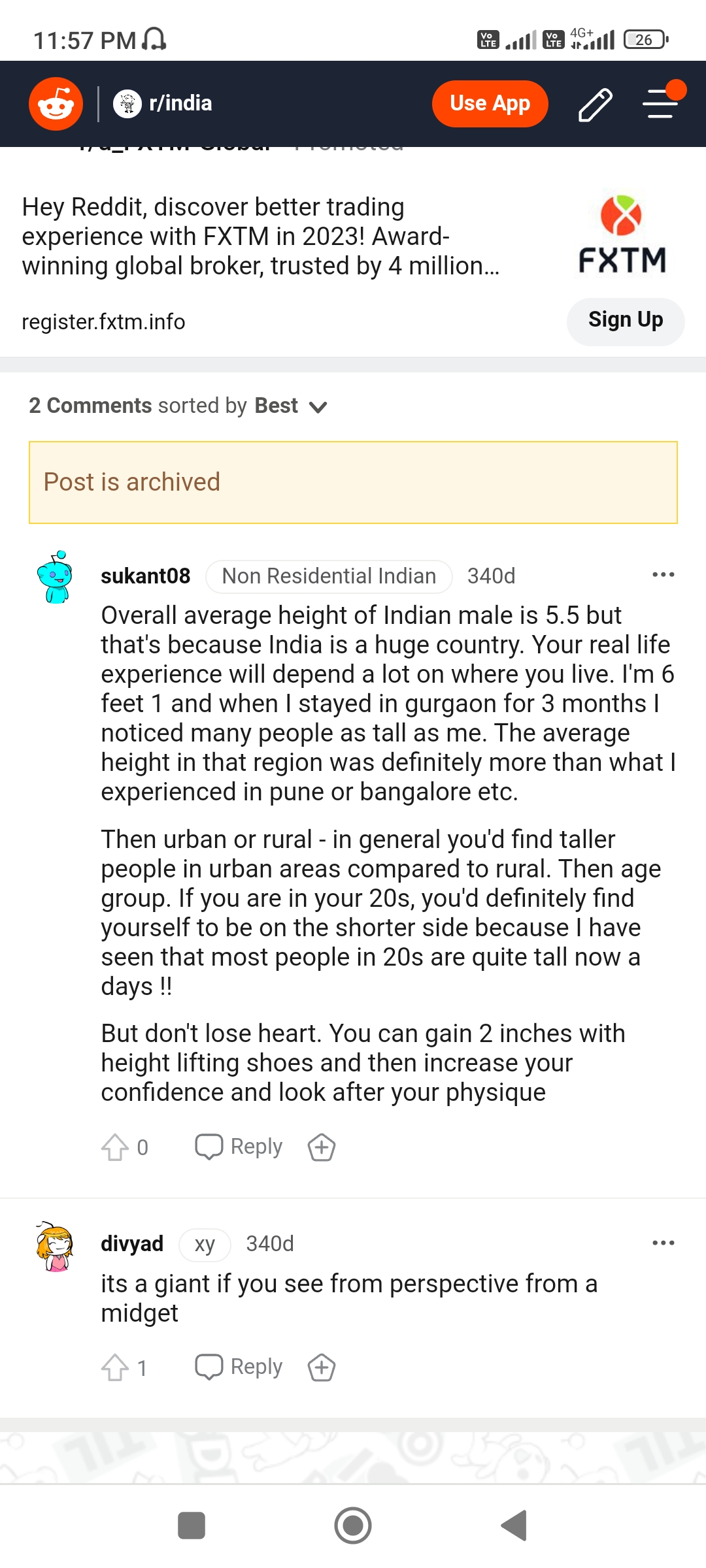706x1568 pixels.
Task: Go back using system navigation
Action: tap(514, 1526)
